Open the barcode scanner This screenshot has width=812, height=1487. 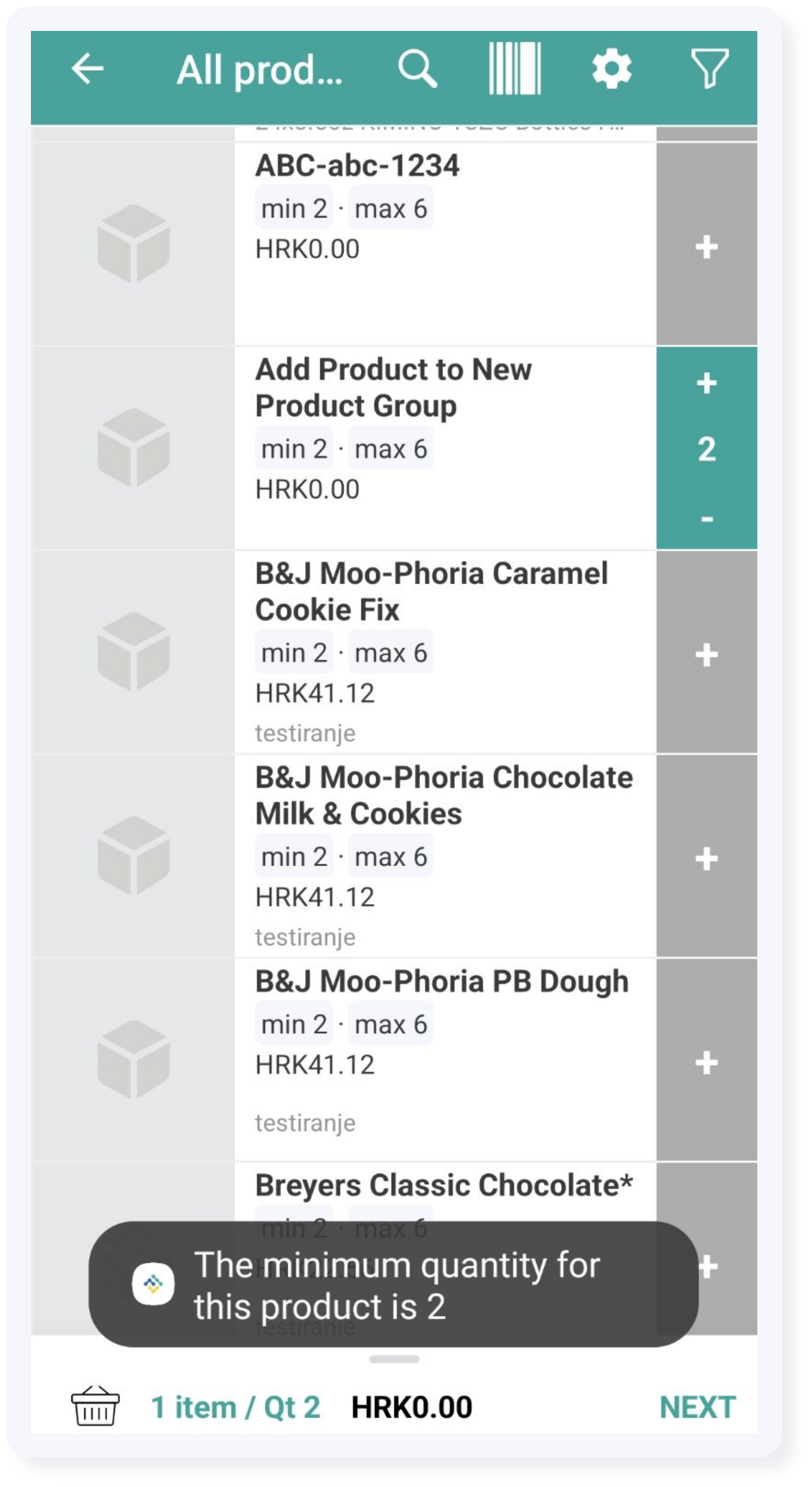click(513, 68)
